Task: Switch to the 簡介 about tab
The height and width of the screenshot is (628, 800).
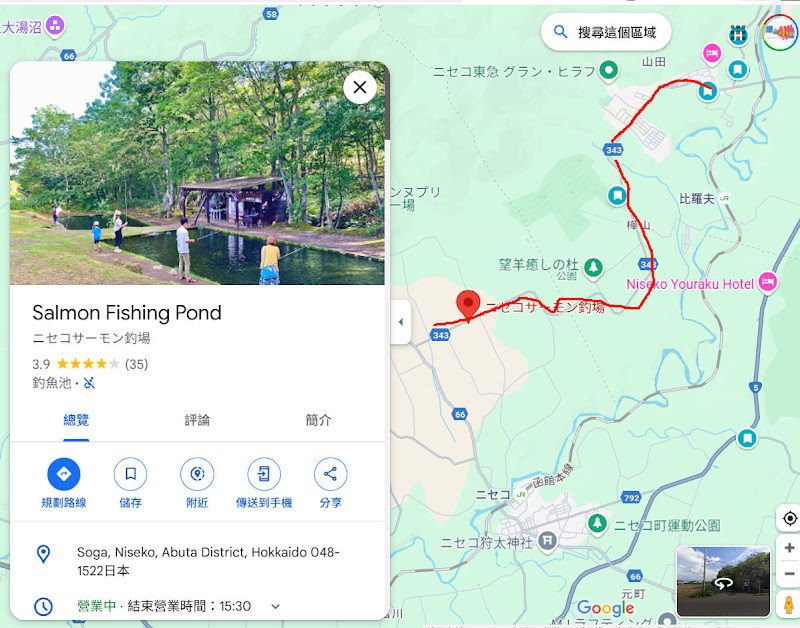Action: tap(318, 420)
